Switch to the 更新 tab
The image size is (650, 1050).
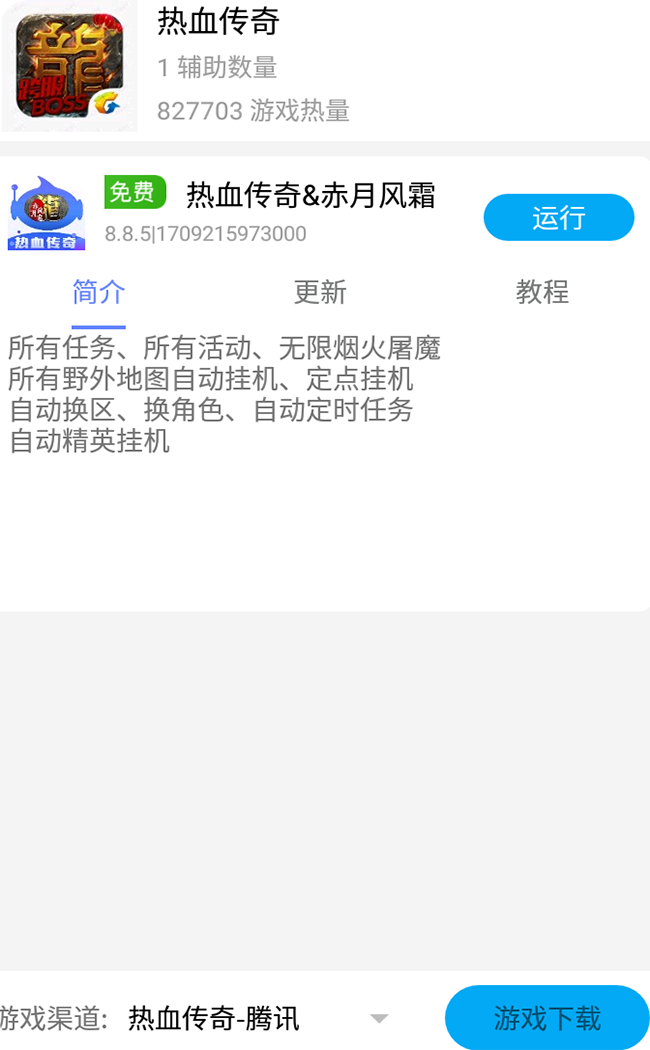point(320,292)
